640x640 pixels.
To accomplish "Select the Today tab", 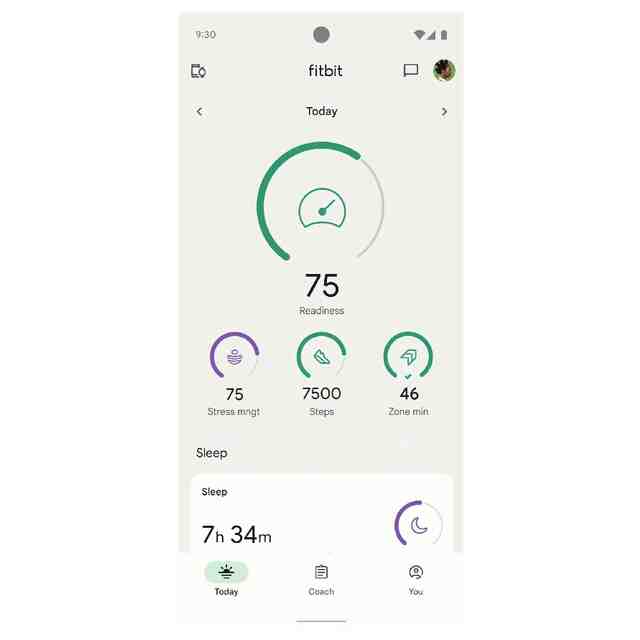I will click(x=226, y=579).
